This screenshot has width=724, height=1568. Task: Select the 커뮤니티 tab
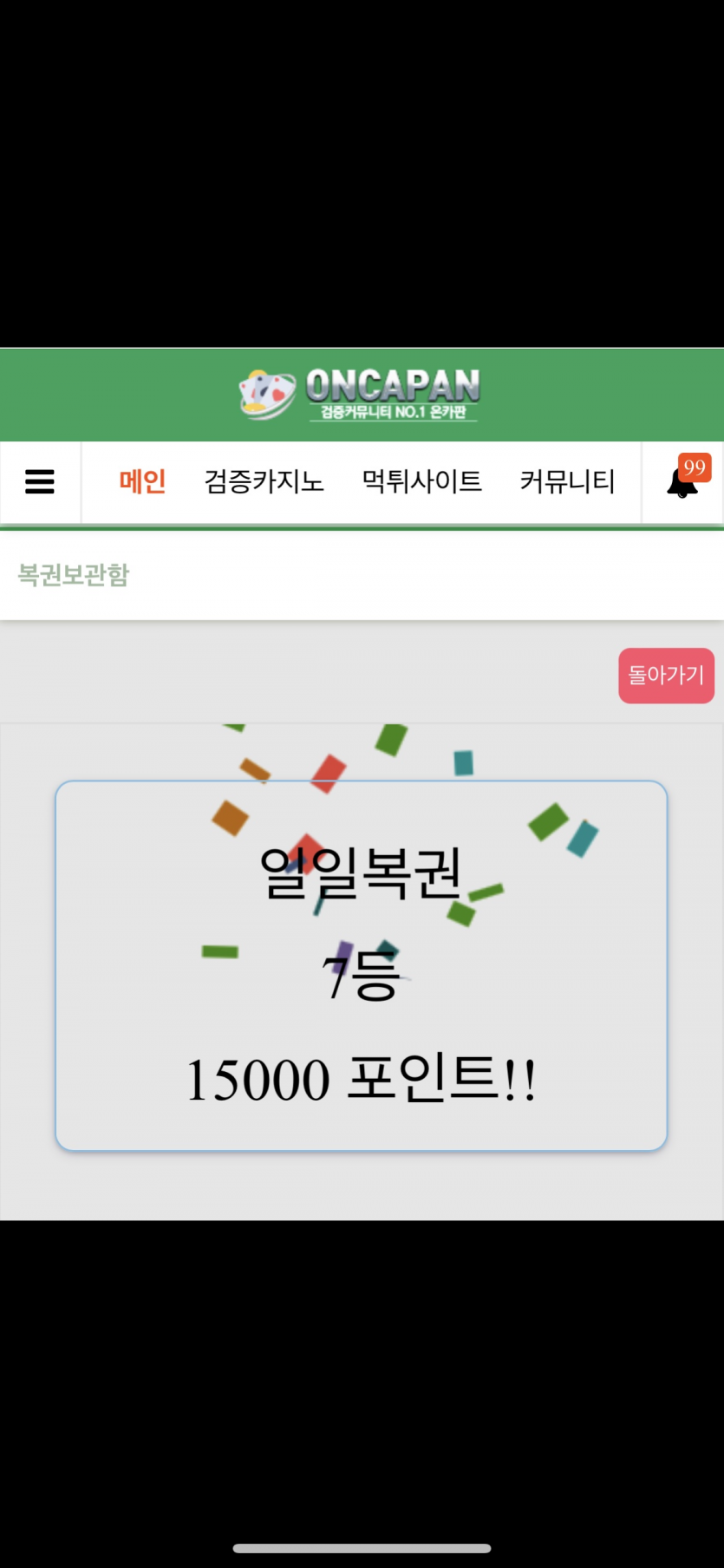[x=567, y=481]
